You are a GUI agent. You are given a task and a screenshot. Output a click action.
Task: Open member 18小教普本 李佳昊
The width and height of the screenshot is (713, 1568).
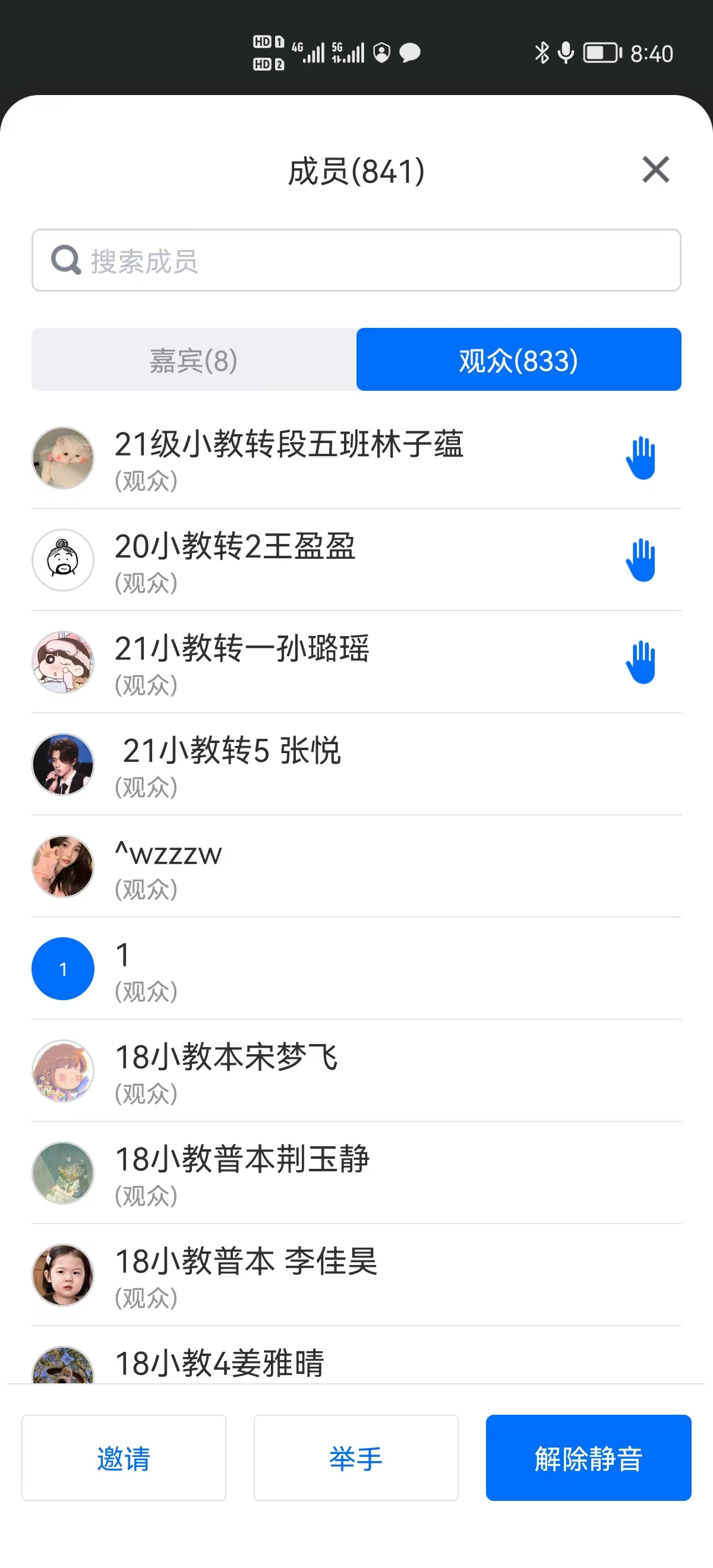246,1276
